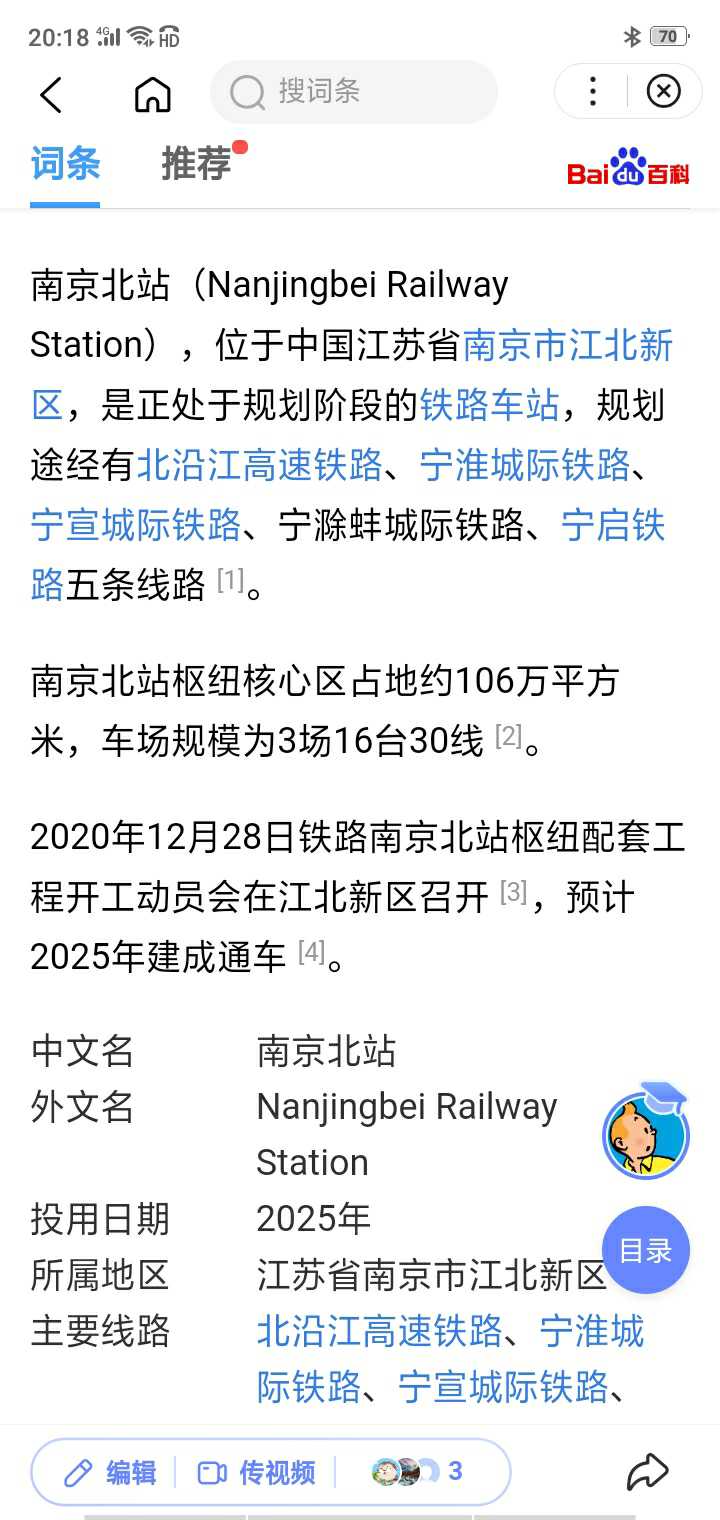Open the home icon in the header
The height and width of the screenshot is (1520, 720).
153,94
